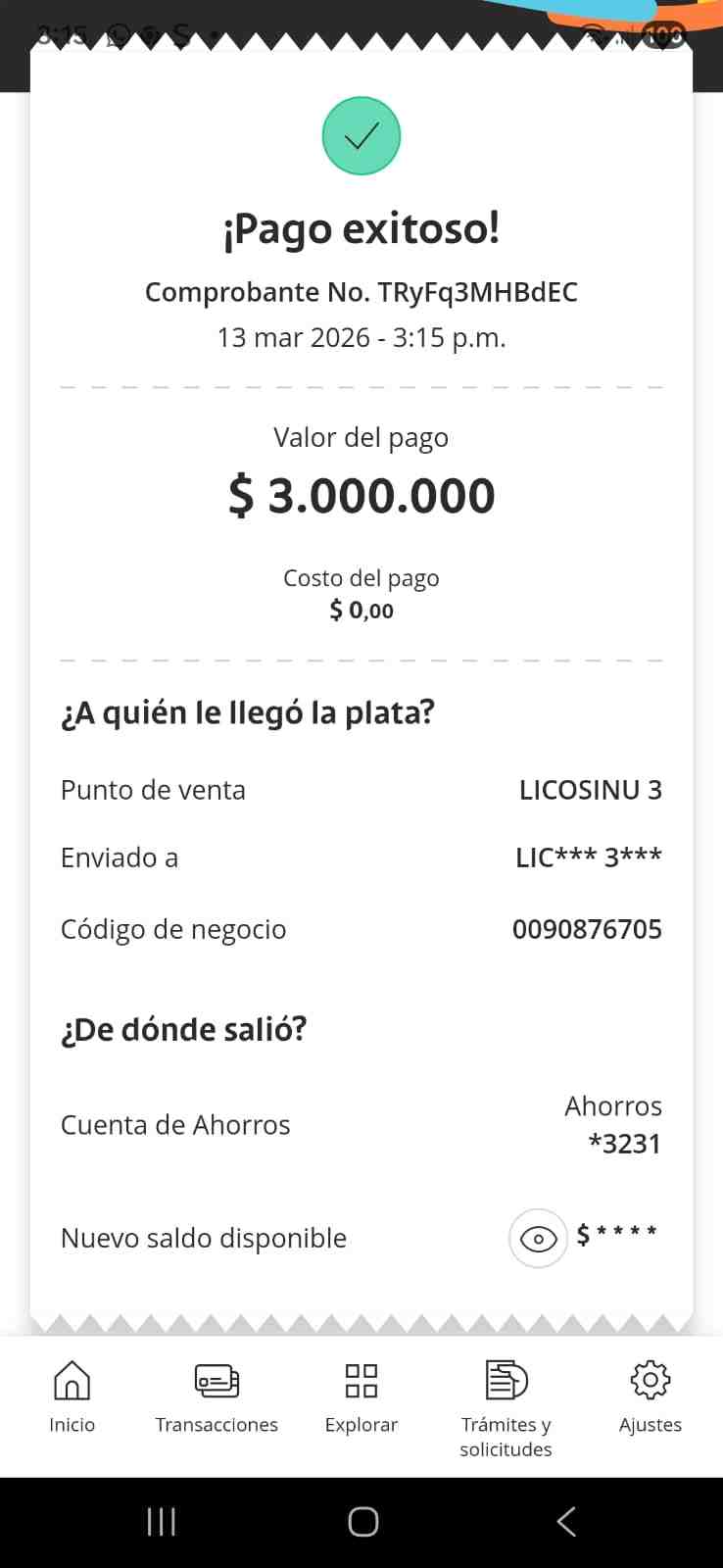
Task: Open Trámites y solicitudes
Action: tap(506, 1407)
